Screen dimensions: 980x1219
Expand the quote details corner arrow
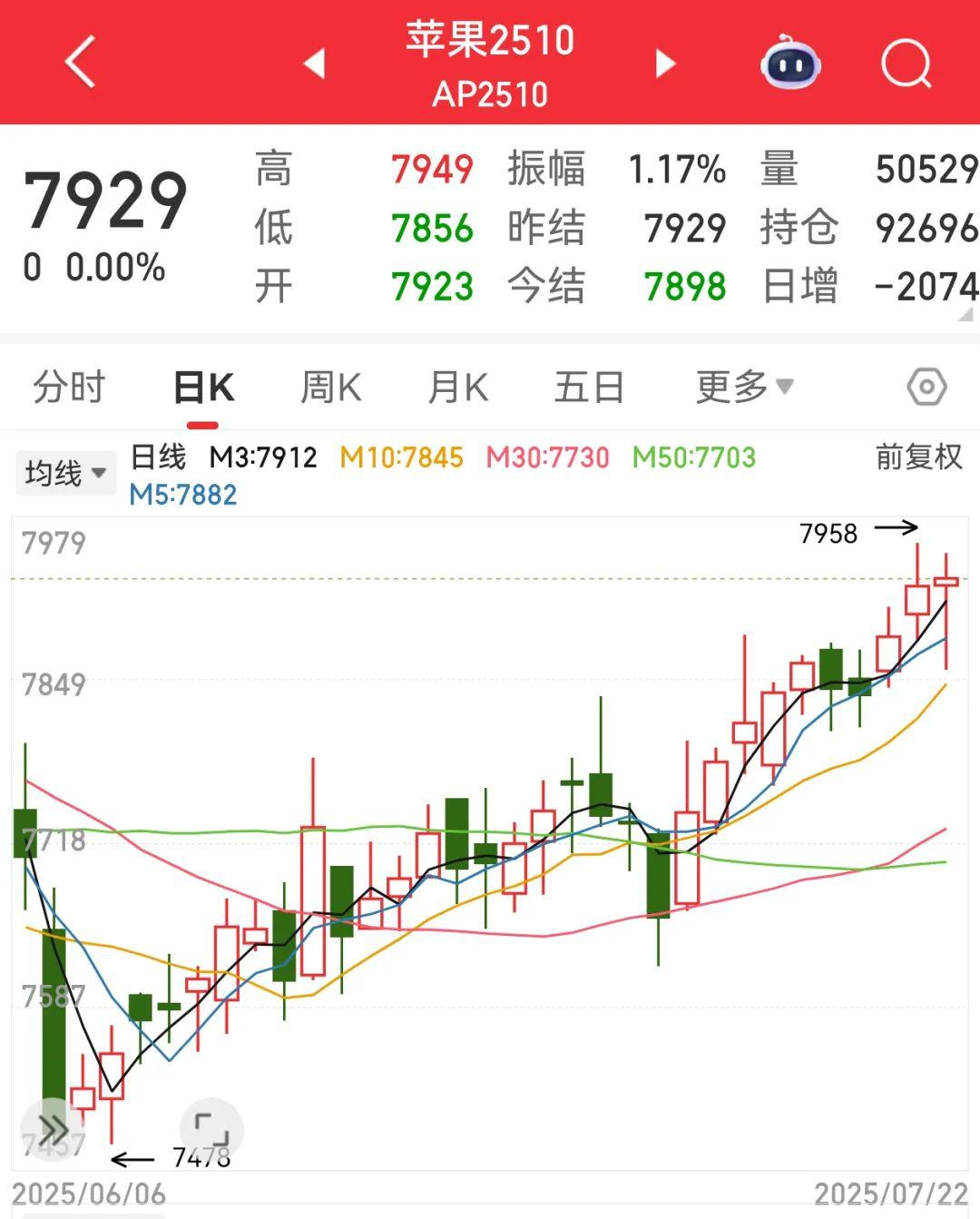965,315
